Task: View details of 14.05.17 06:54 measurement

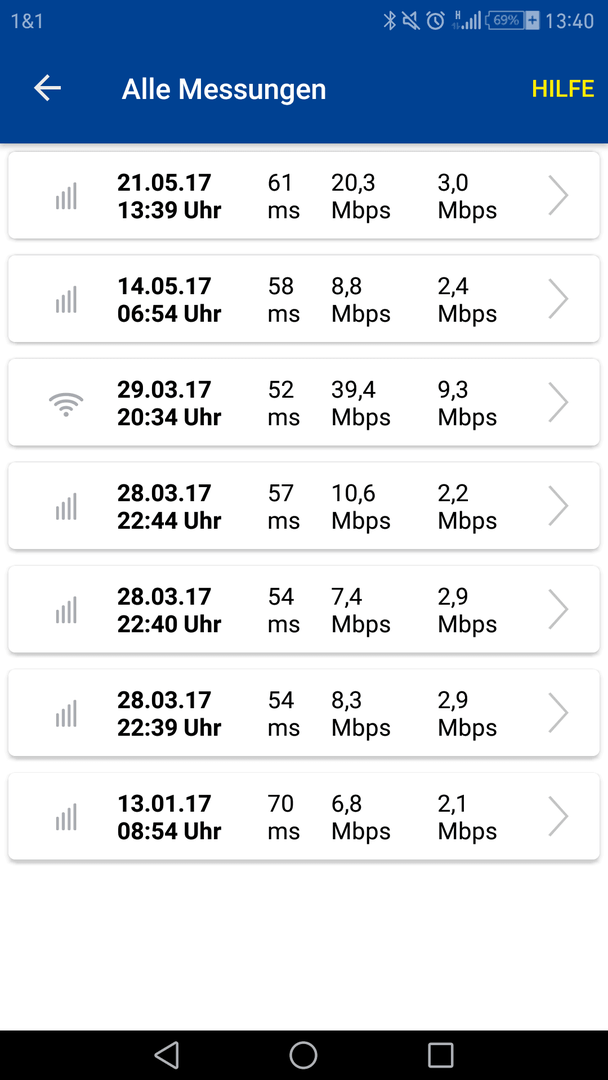Action: 304,299
